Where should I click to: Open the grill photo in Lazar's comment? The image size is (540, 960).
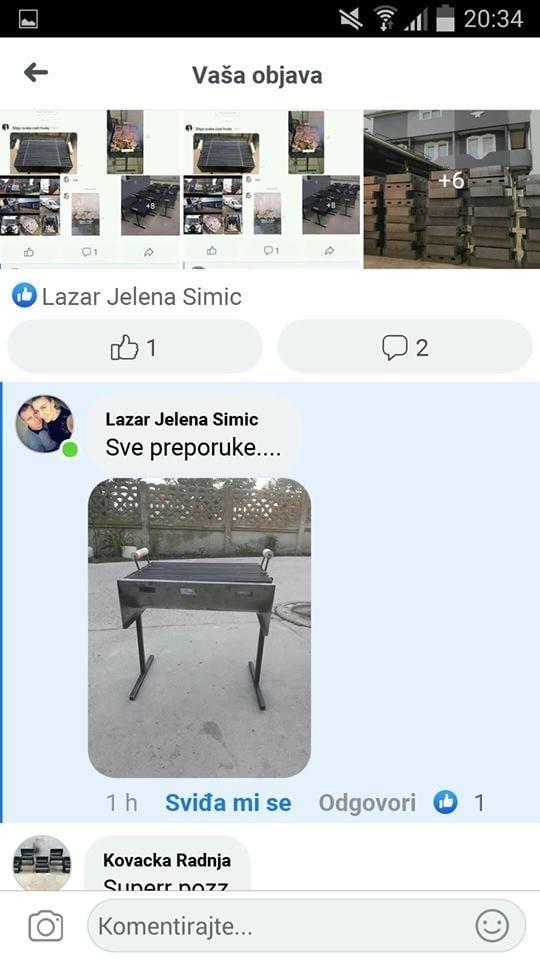[x=200, y=628]
